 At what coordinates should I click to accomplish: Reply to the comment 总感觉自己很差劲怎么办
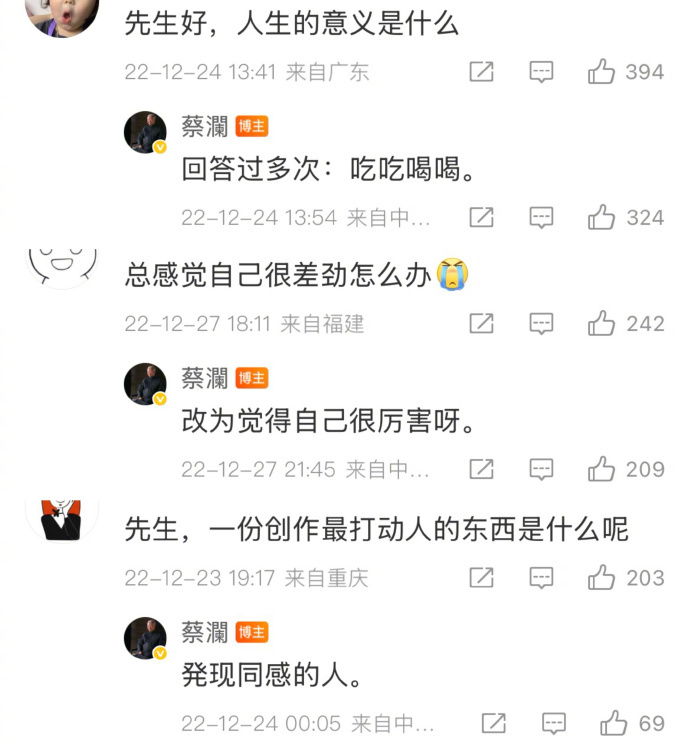[x=541, y=324]
